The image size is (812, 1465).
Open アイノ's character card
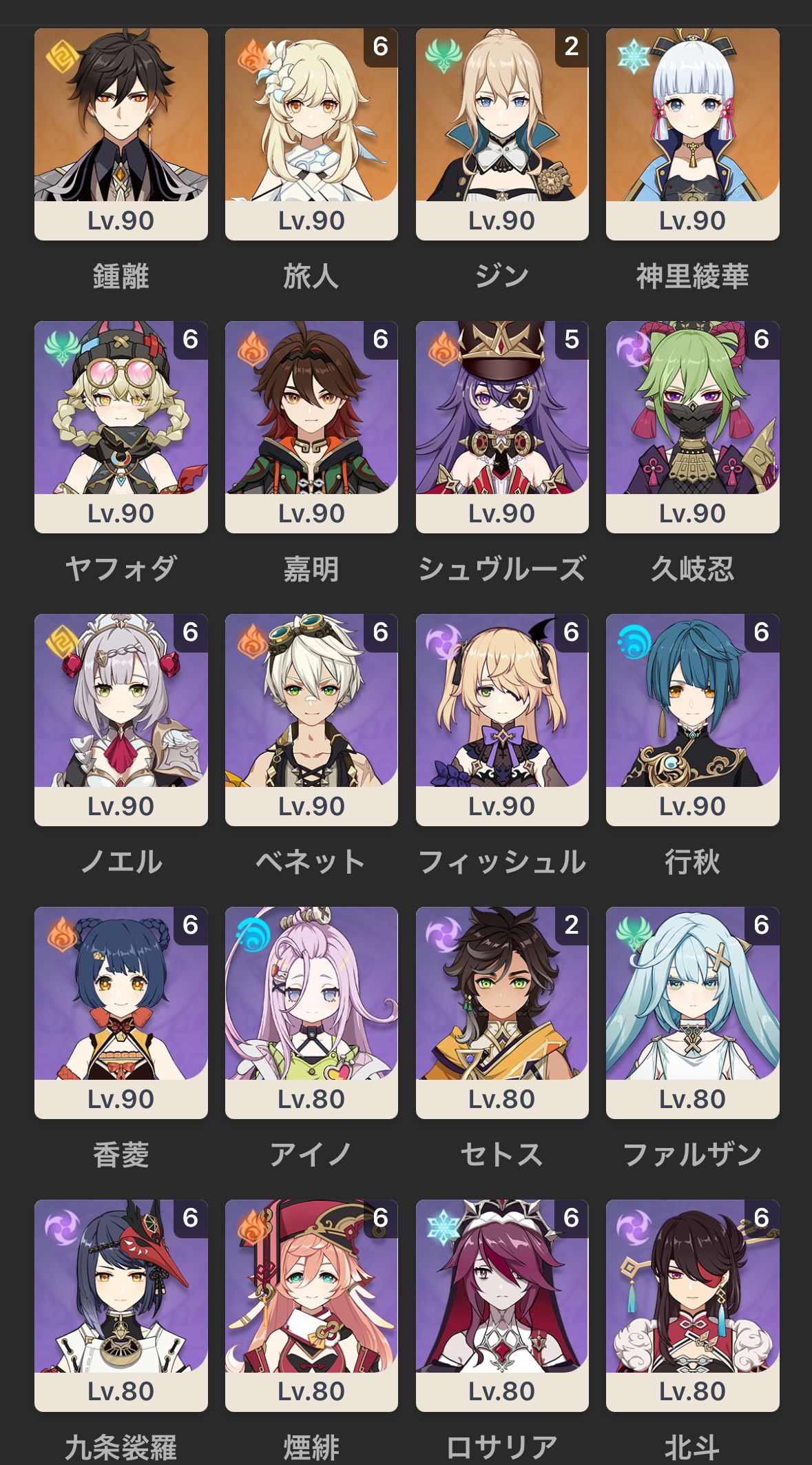(x=311, y=1013)
